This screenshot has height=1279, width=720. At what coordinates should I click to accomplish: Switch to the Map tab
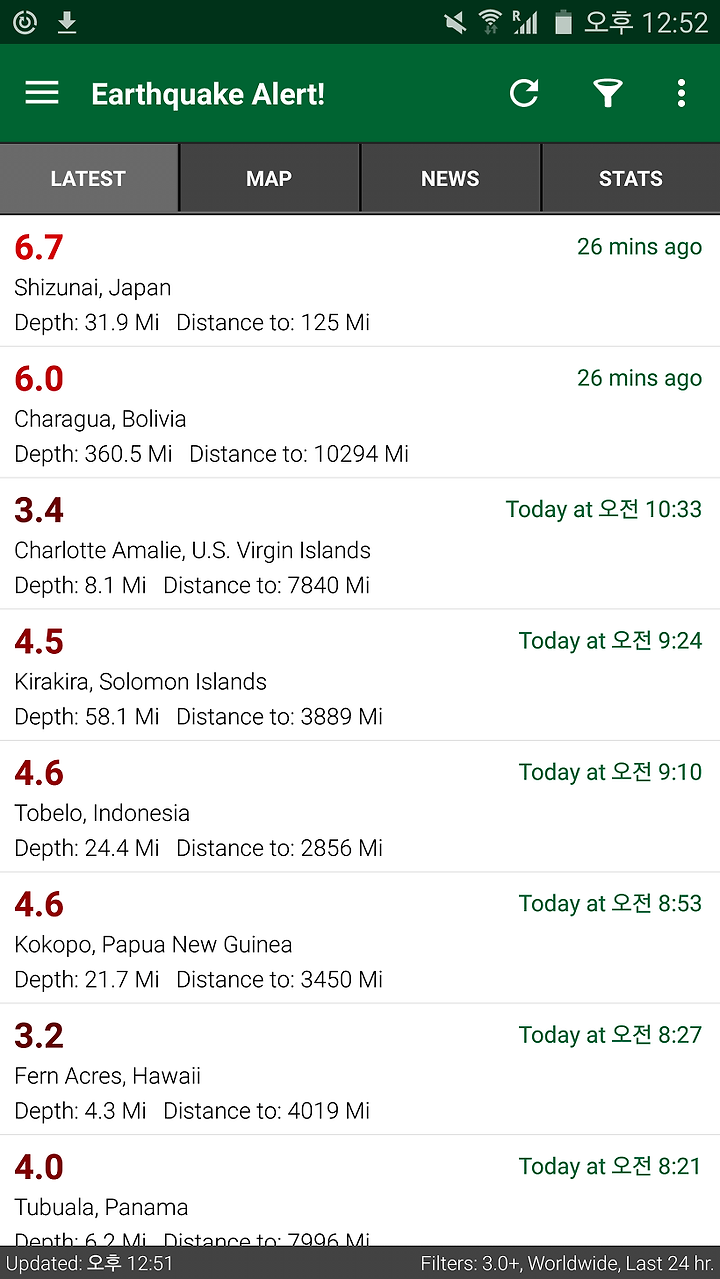click(x=269, y=178)
